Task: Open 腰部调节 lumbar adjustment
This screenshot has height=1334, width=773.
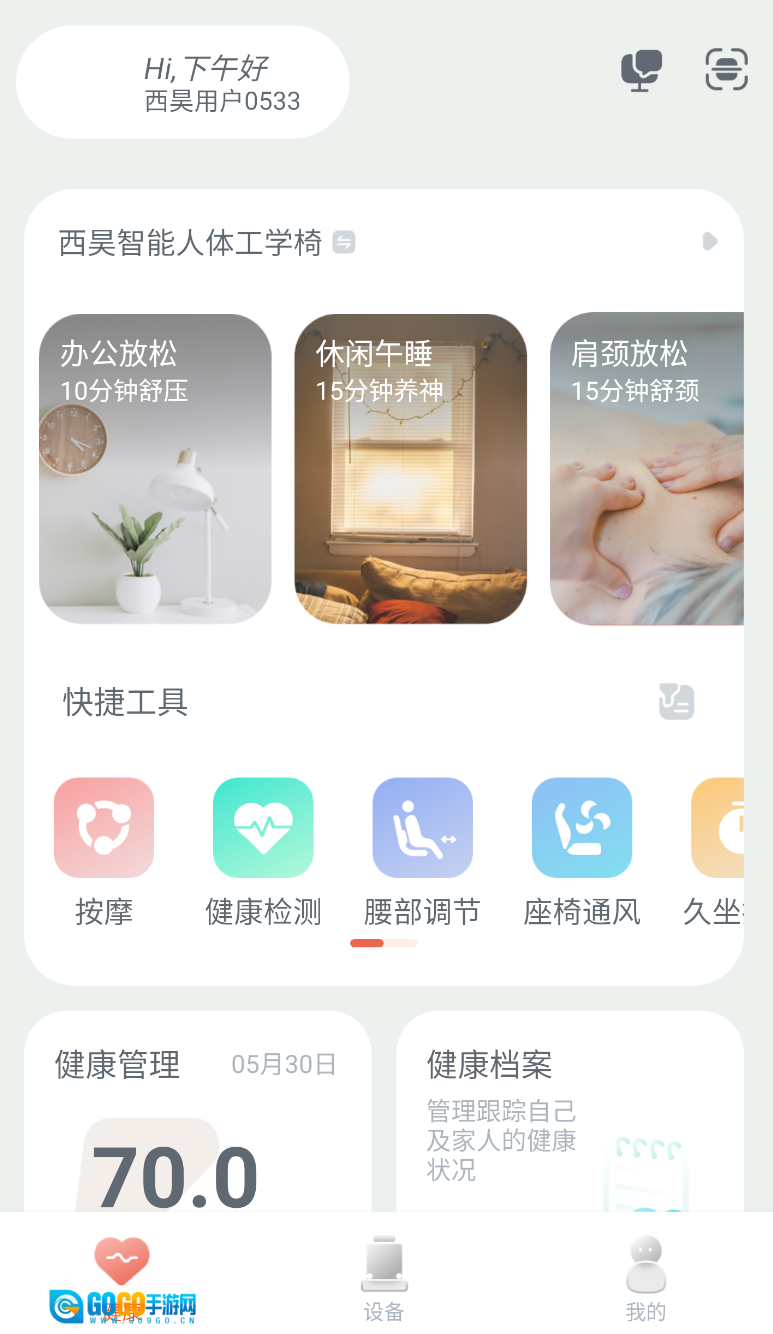Action: coord(422,829)
